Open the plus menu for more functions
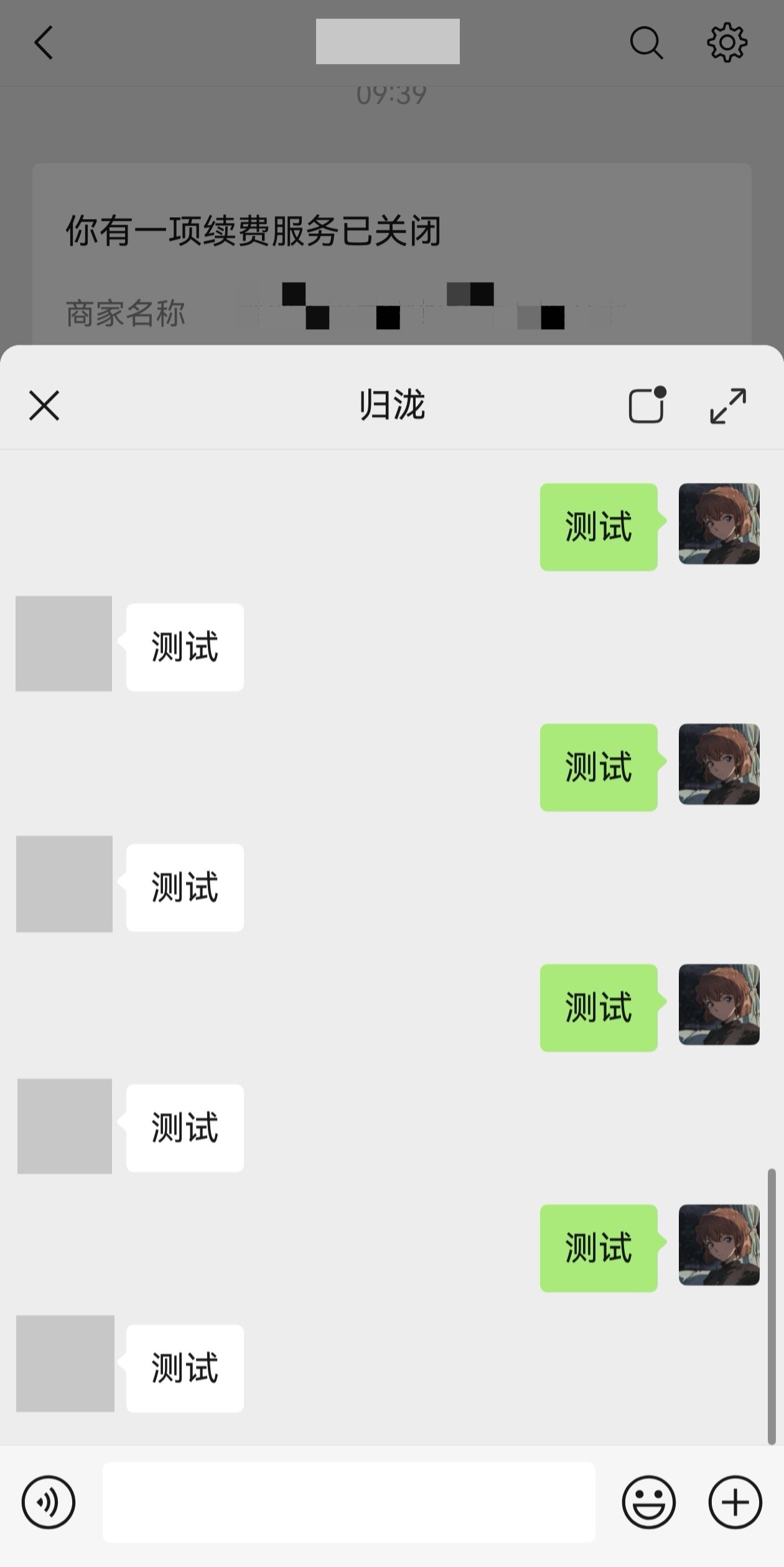Image resolution: width=784 pixels, height=1567 pixels. point(734,1502)
